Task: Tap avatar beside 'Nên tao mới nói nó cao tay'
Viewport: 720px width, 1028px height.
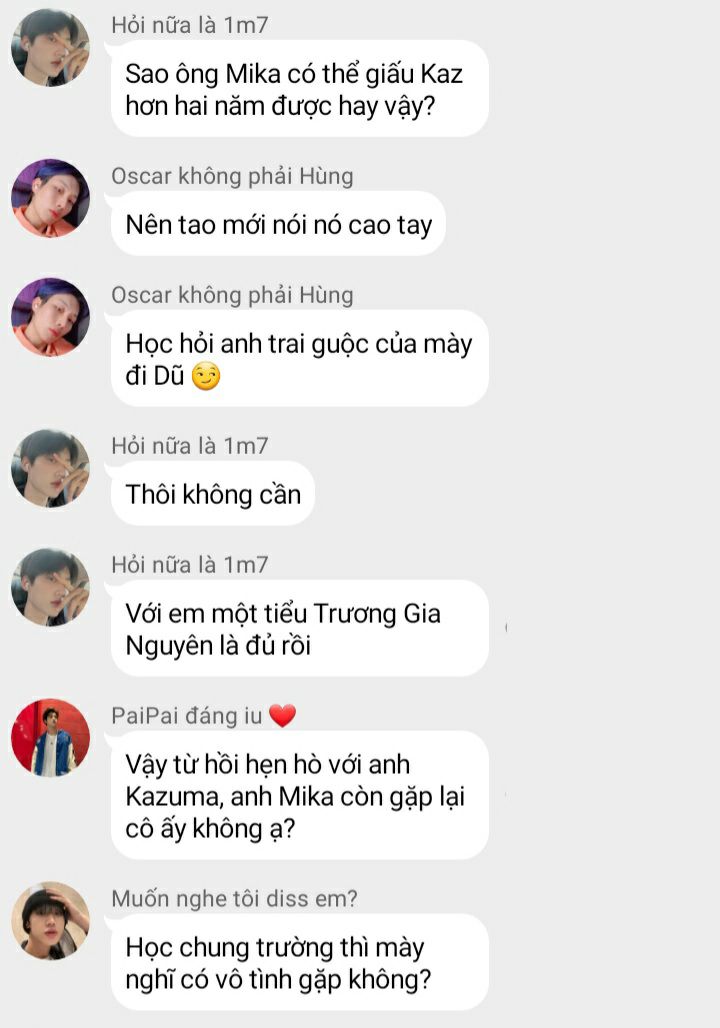Action: tap(50, 198)
